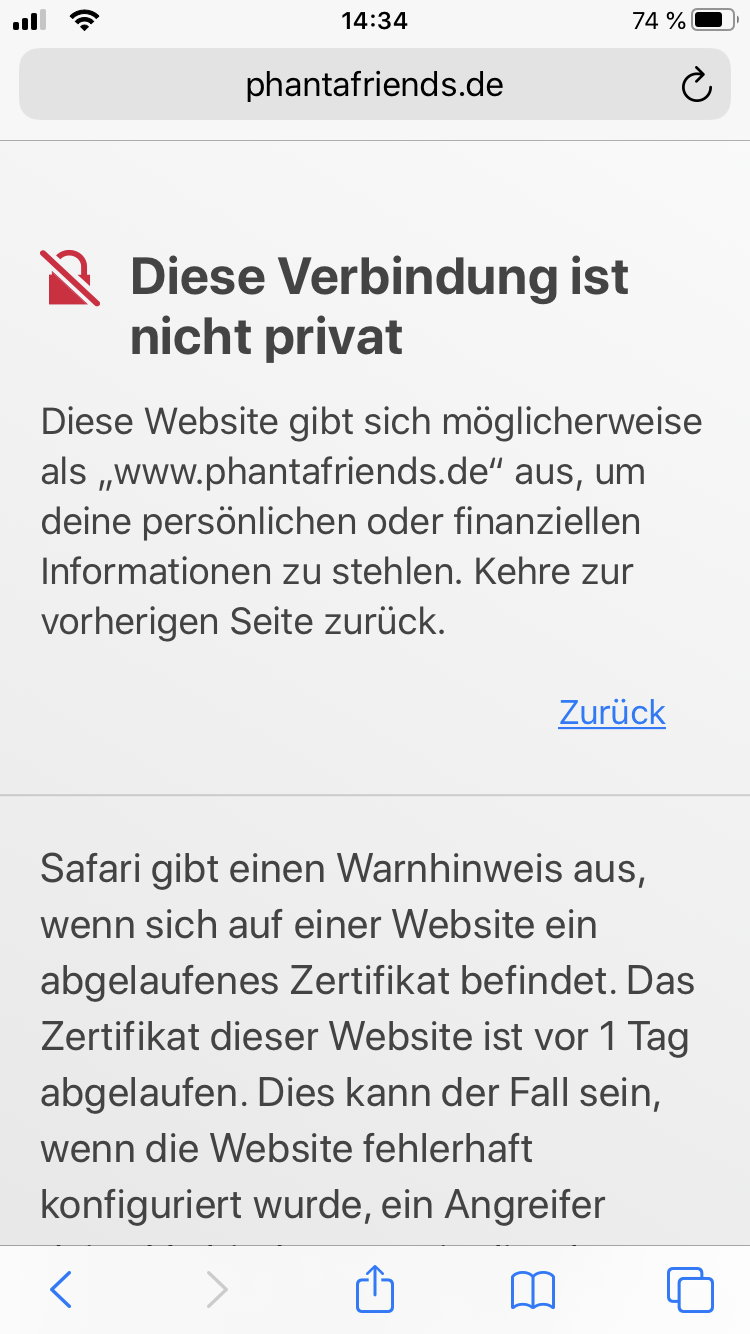Follow the Zurück link
Viewport: 750px width, 1334px height.
click(x=612, y=712)
